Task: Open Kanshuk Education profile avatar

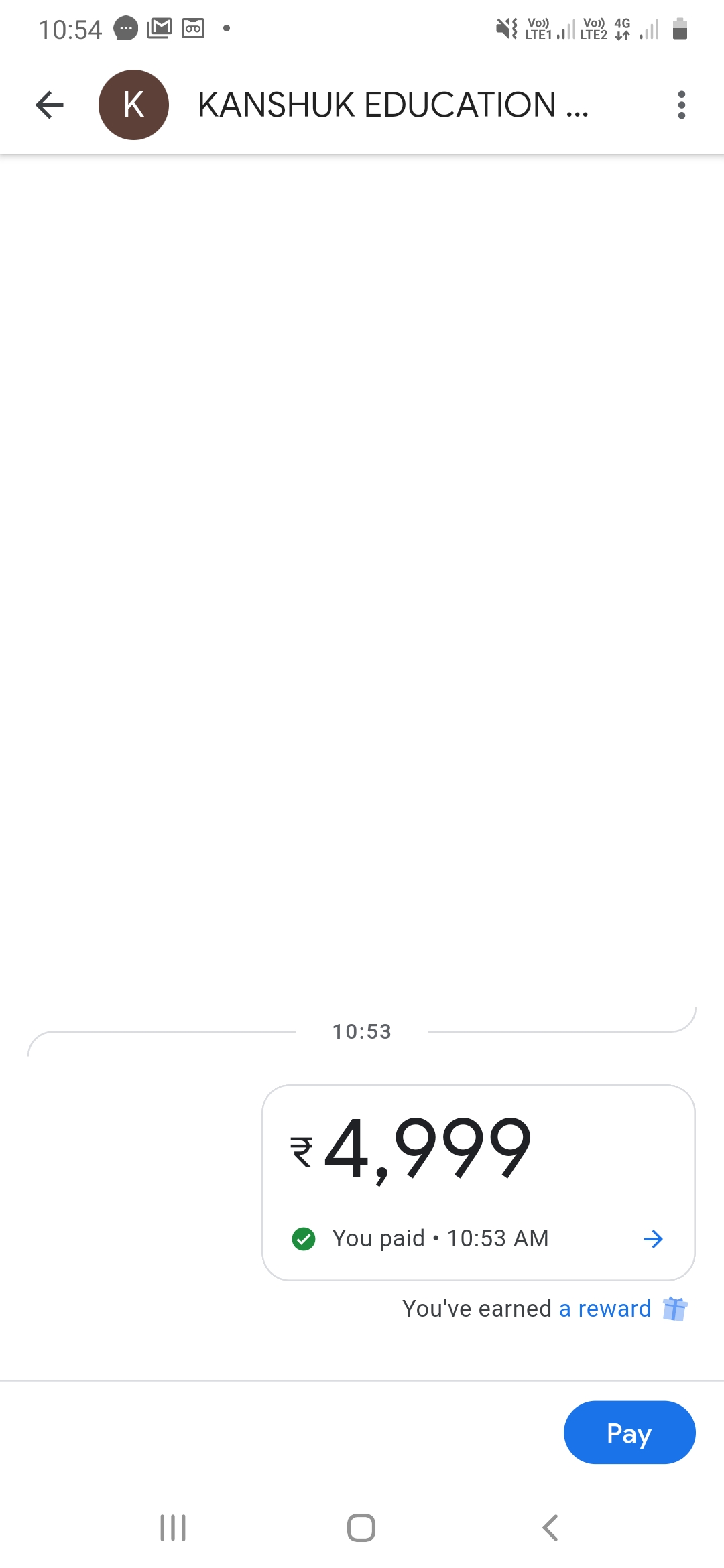Action: pos(133,105)
